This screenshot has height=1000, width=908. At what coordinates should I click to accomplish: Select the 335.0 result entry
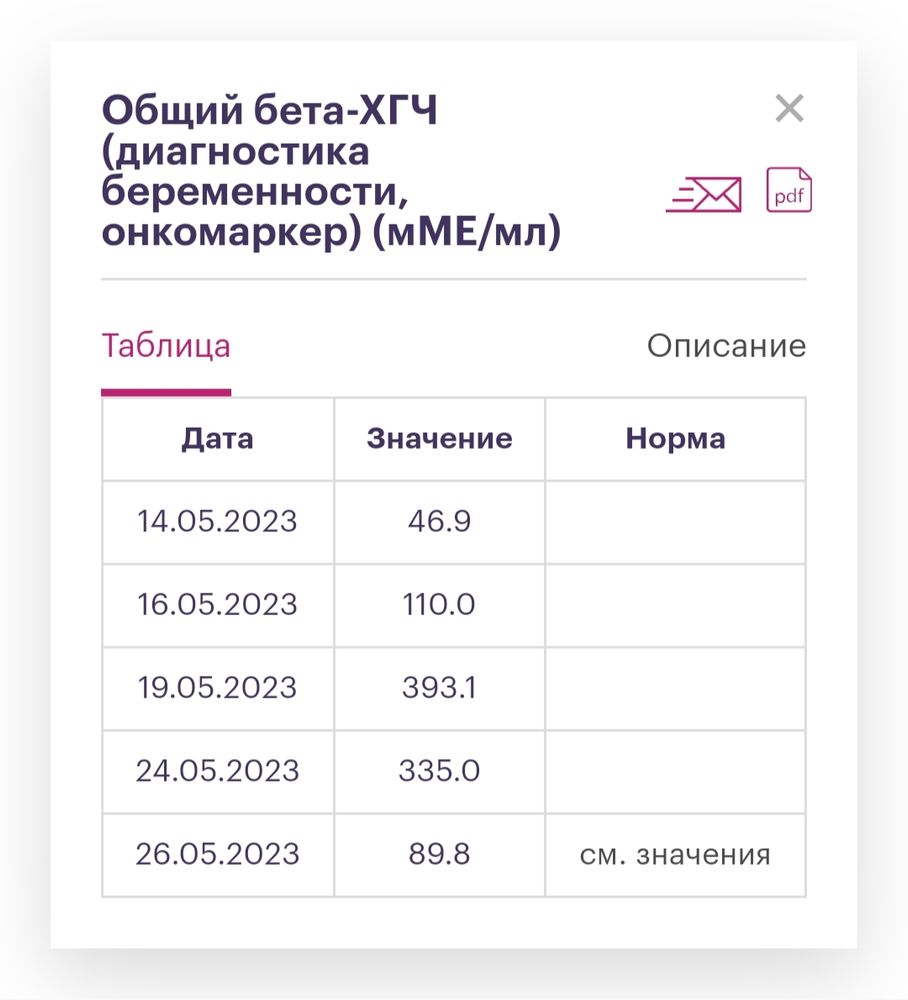[x=440, y=771]
